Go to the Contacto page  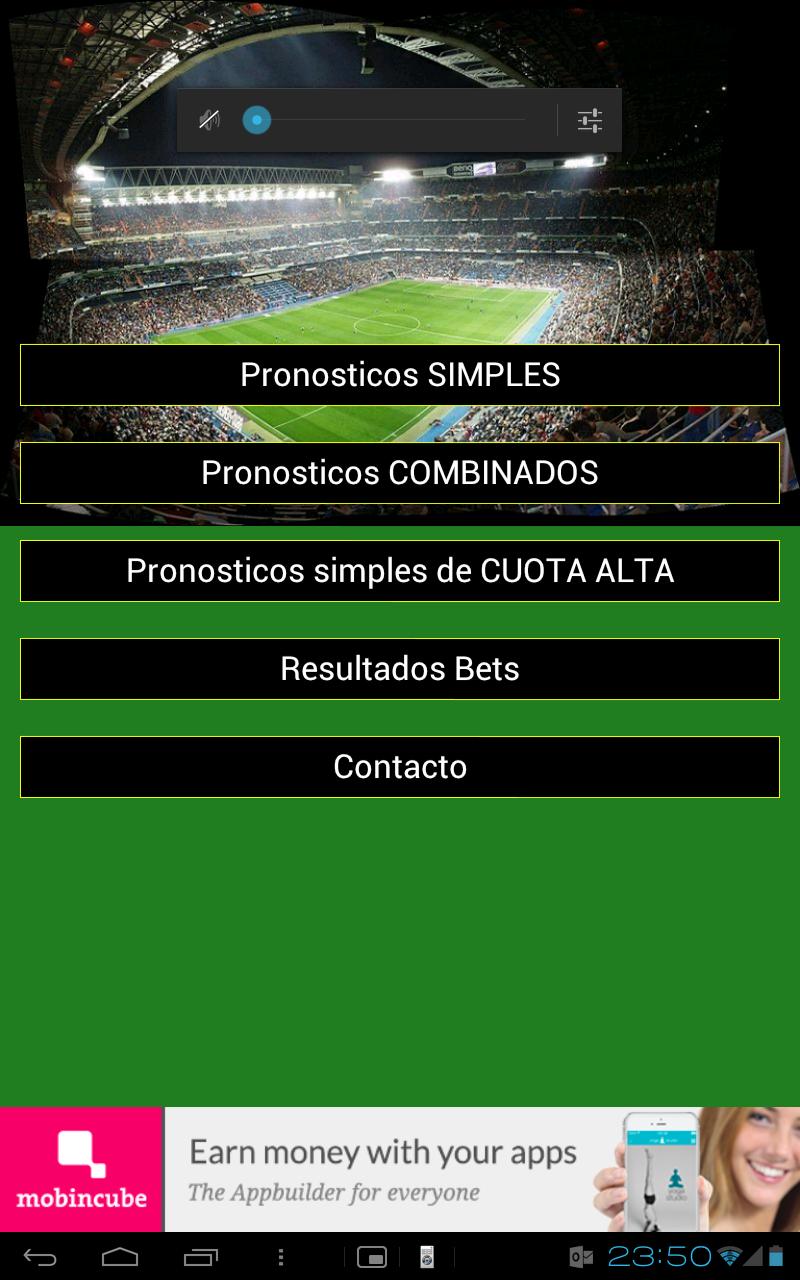click(x=400, y=766)
